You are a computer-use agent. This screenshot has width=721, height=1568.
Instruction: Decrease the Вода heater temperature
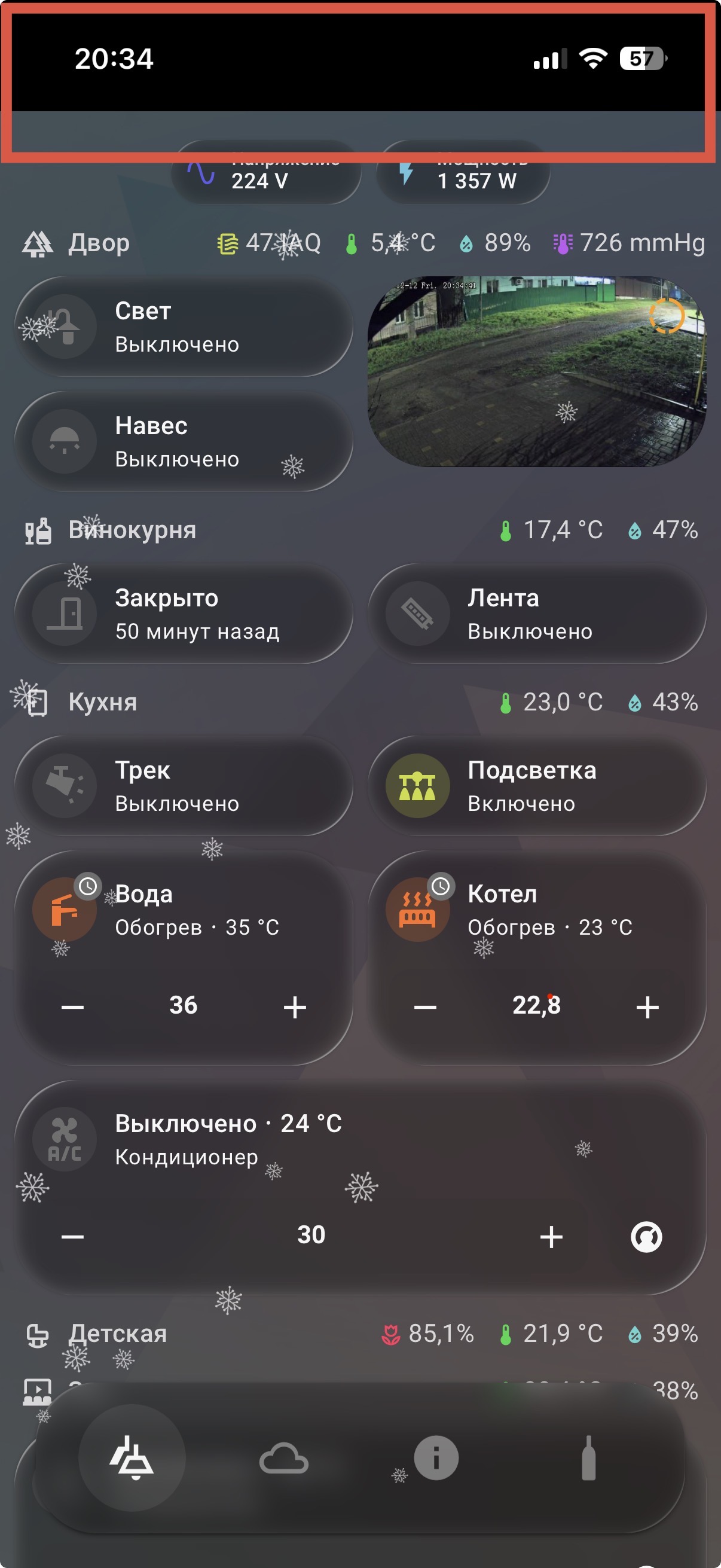point(73,1007)
